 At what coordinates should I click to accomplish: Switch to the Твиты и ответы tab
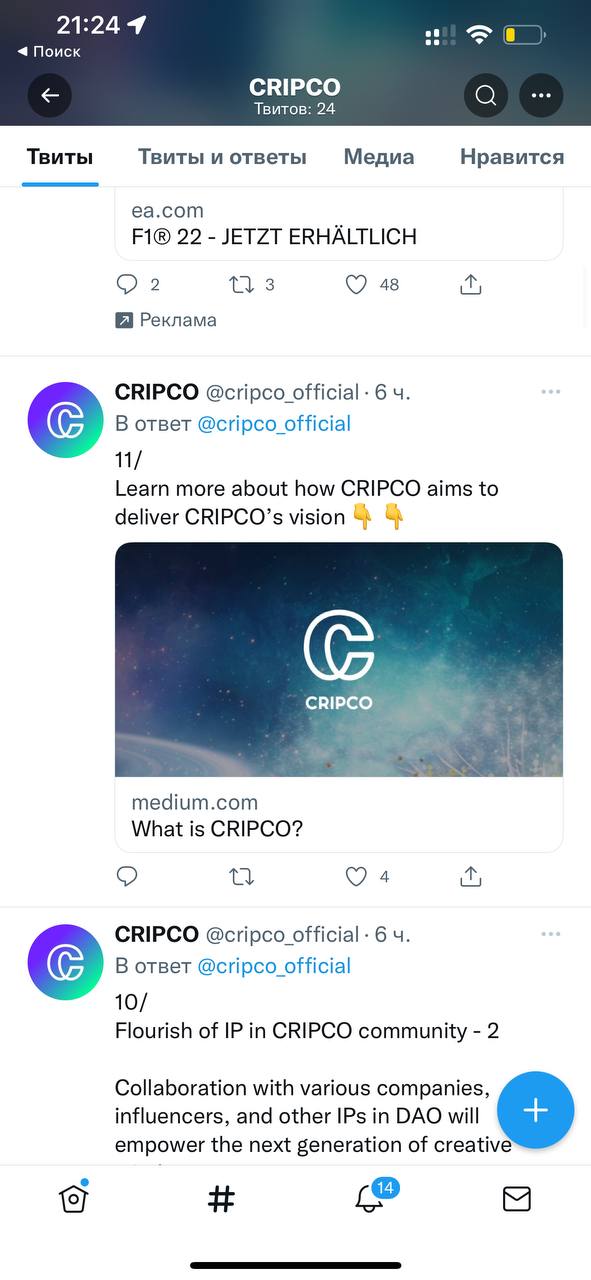pyautogui.click(x=222, y=157)
